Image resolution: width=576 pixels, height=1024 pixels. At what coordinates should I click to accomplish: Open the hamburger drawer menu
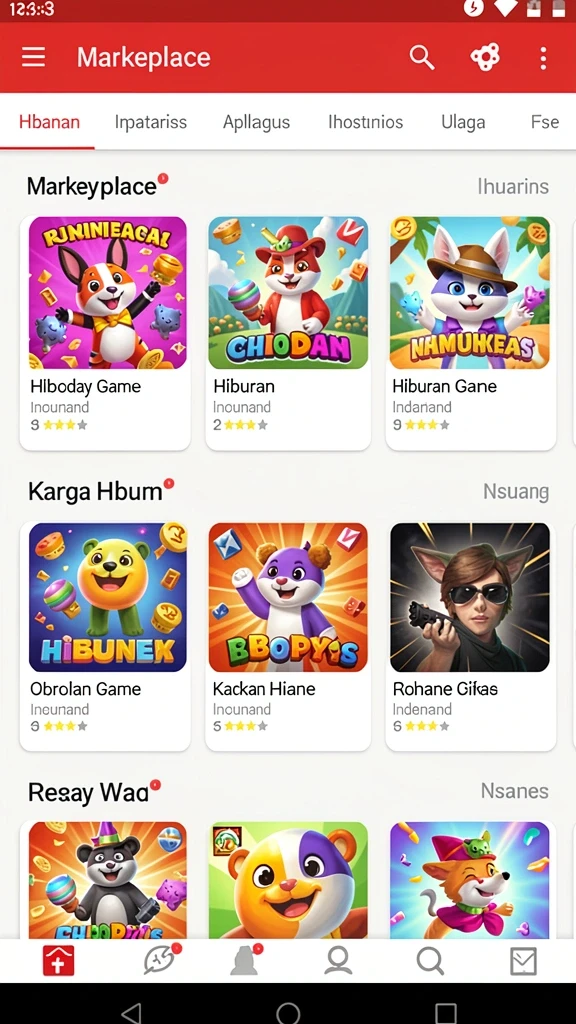point(33,57)
